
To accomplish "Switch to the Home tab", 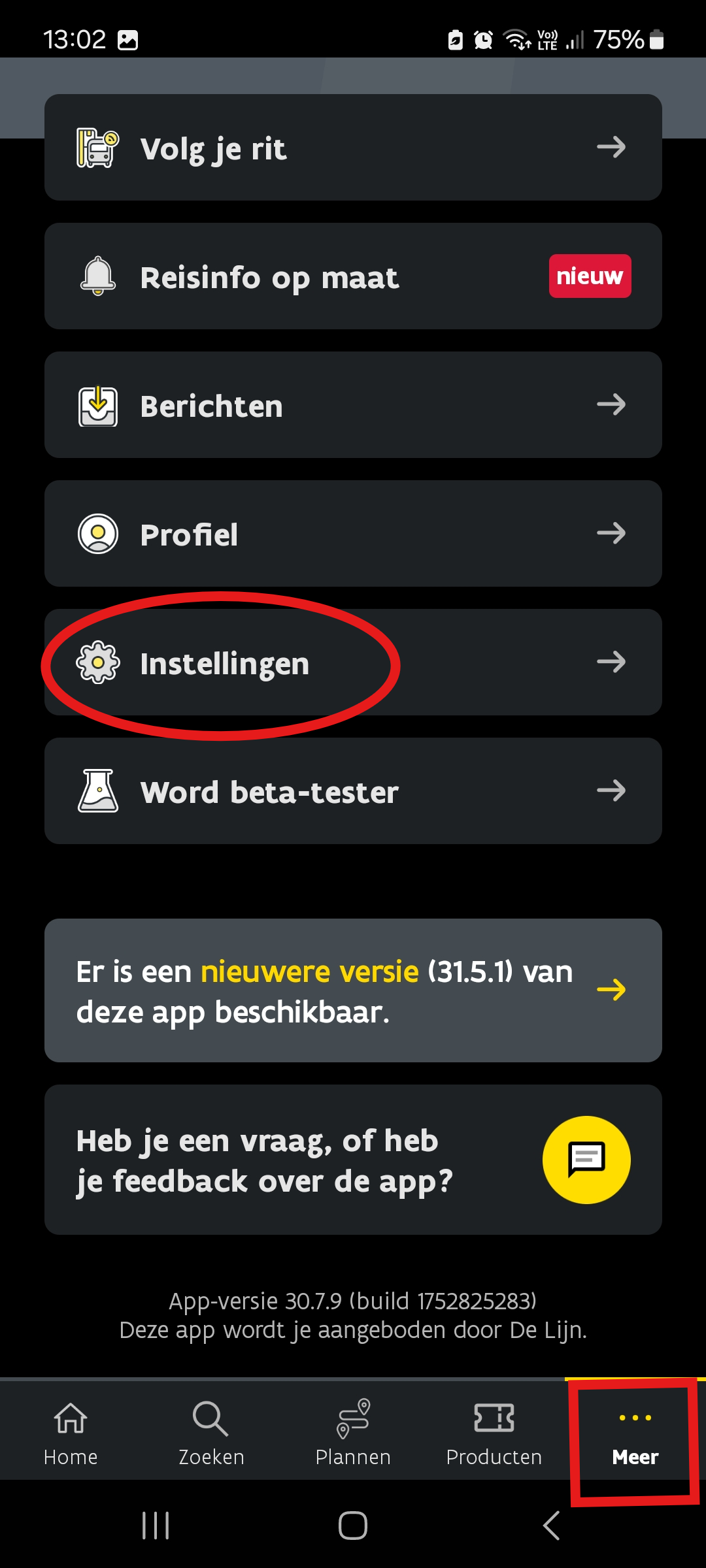I will (71, 1431).
